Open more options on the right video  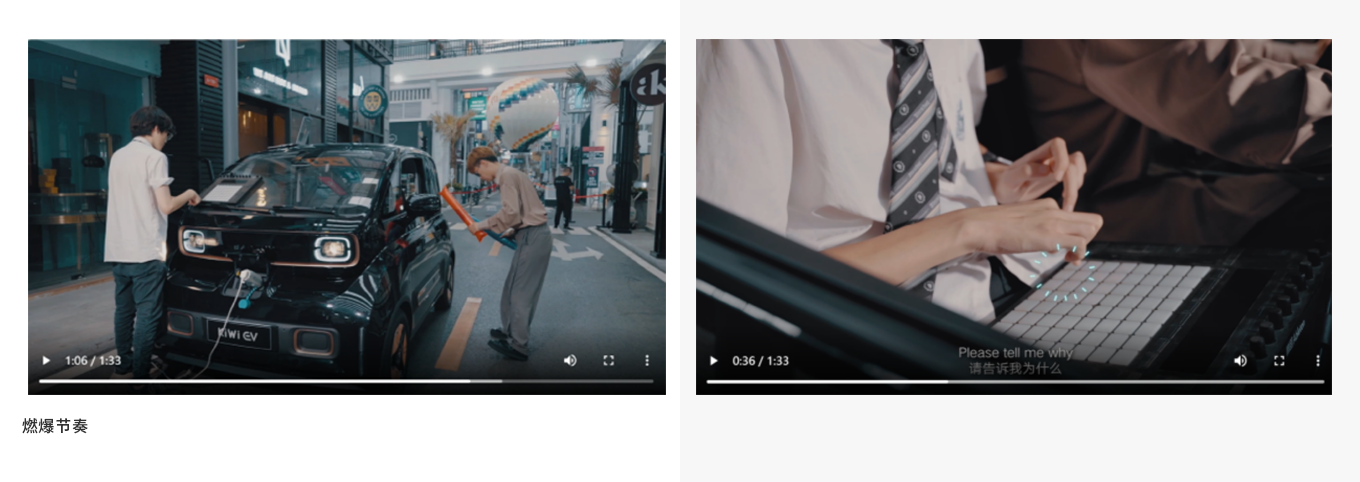coord(1317,360)
